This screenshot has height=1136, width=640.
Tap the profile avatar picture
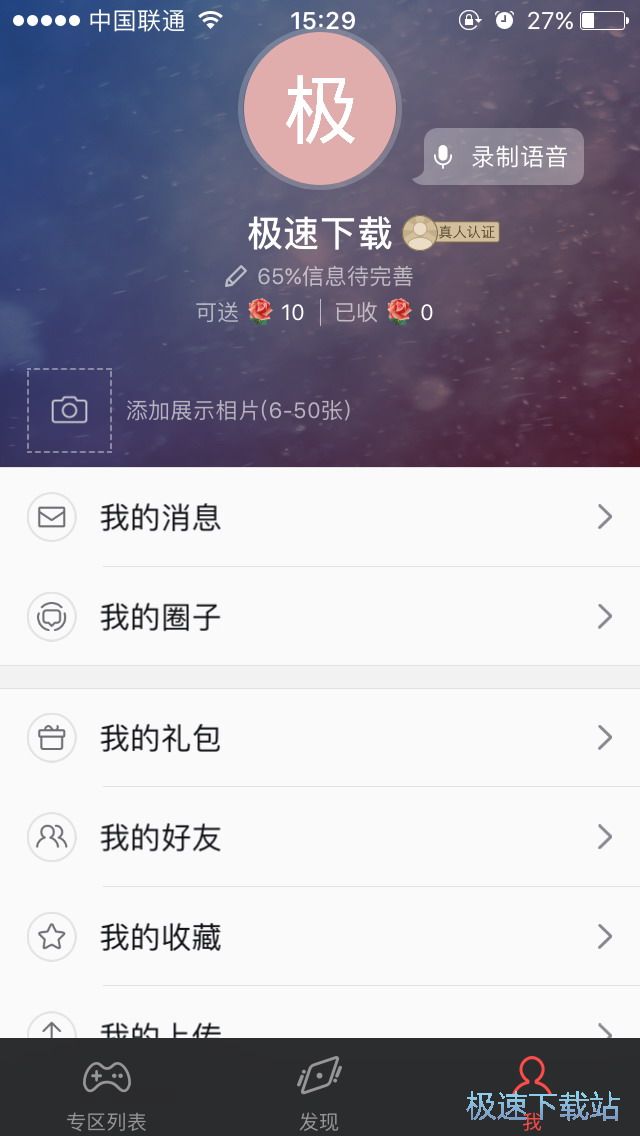click(320, 110)
